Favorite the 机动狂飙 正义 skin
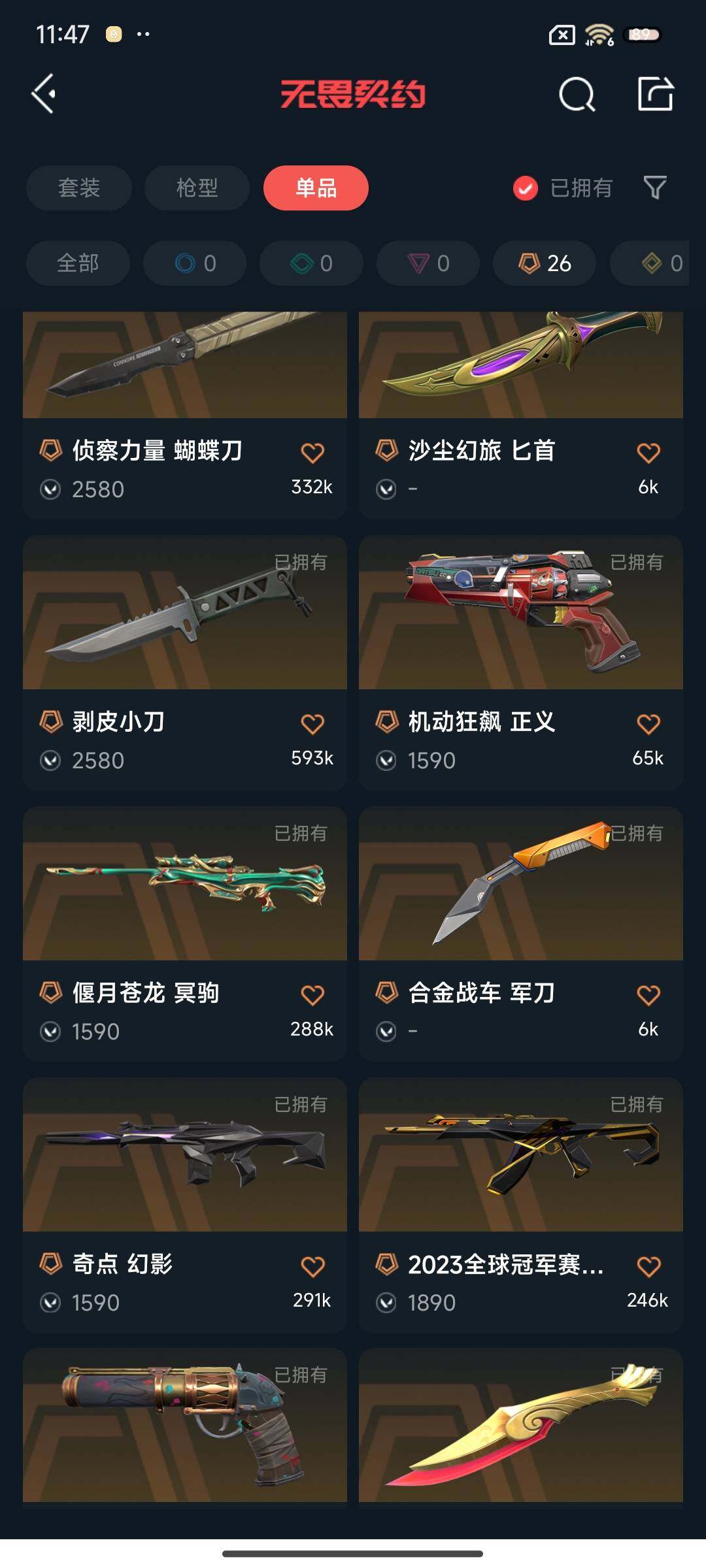Image resolution: width=706 pixels, height=1568 pixels. tap(648, 724)
